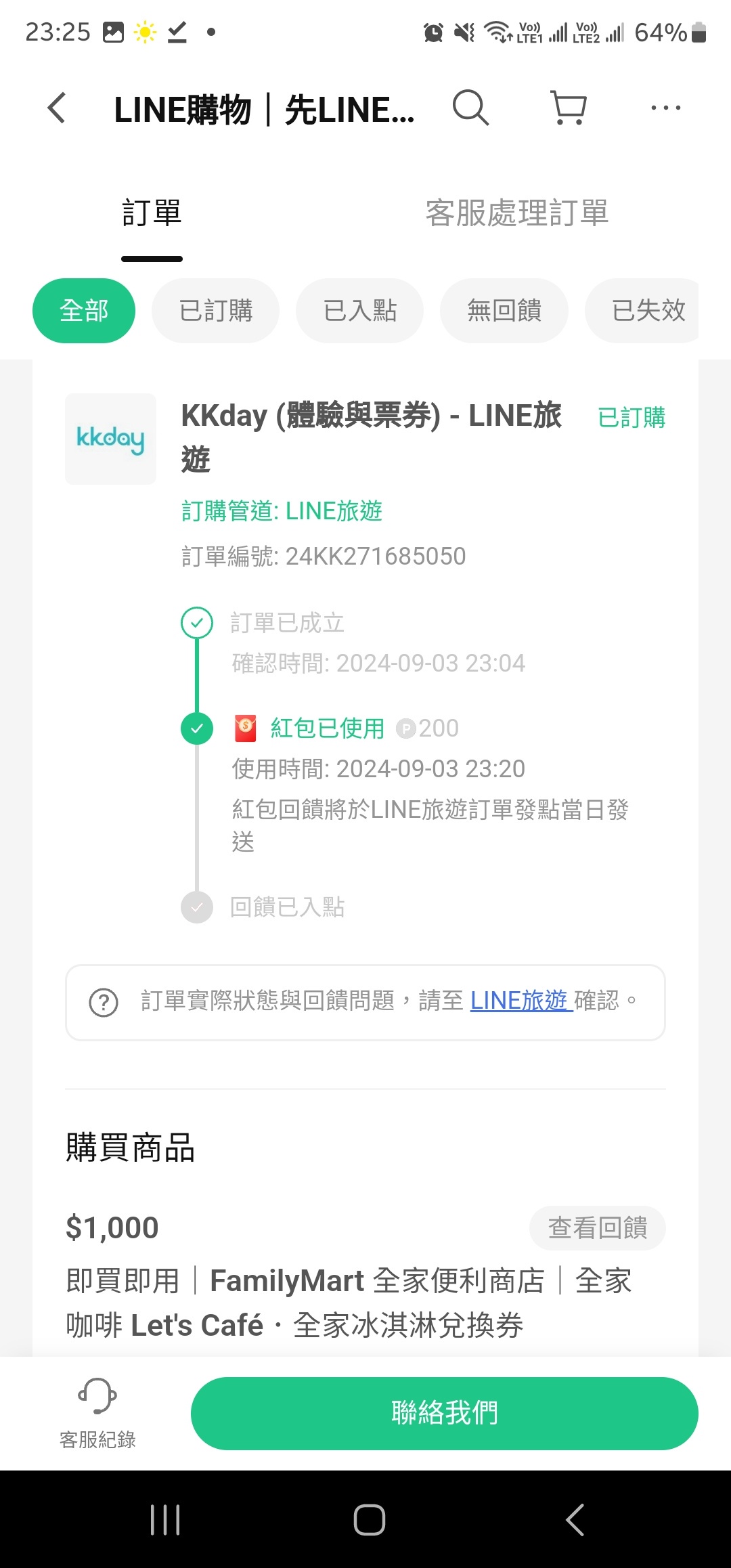Show 已失效 orders
Image resolution: width=731 pixels, height=1568 pixels.
(647, 311)
